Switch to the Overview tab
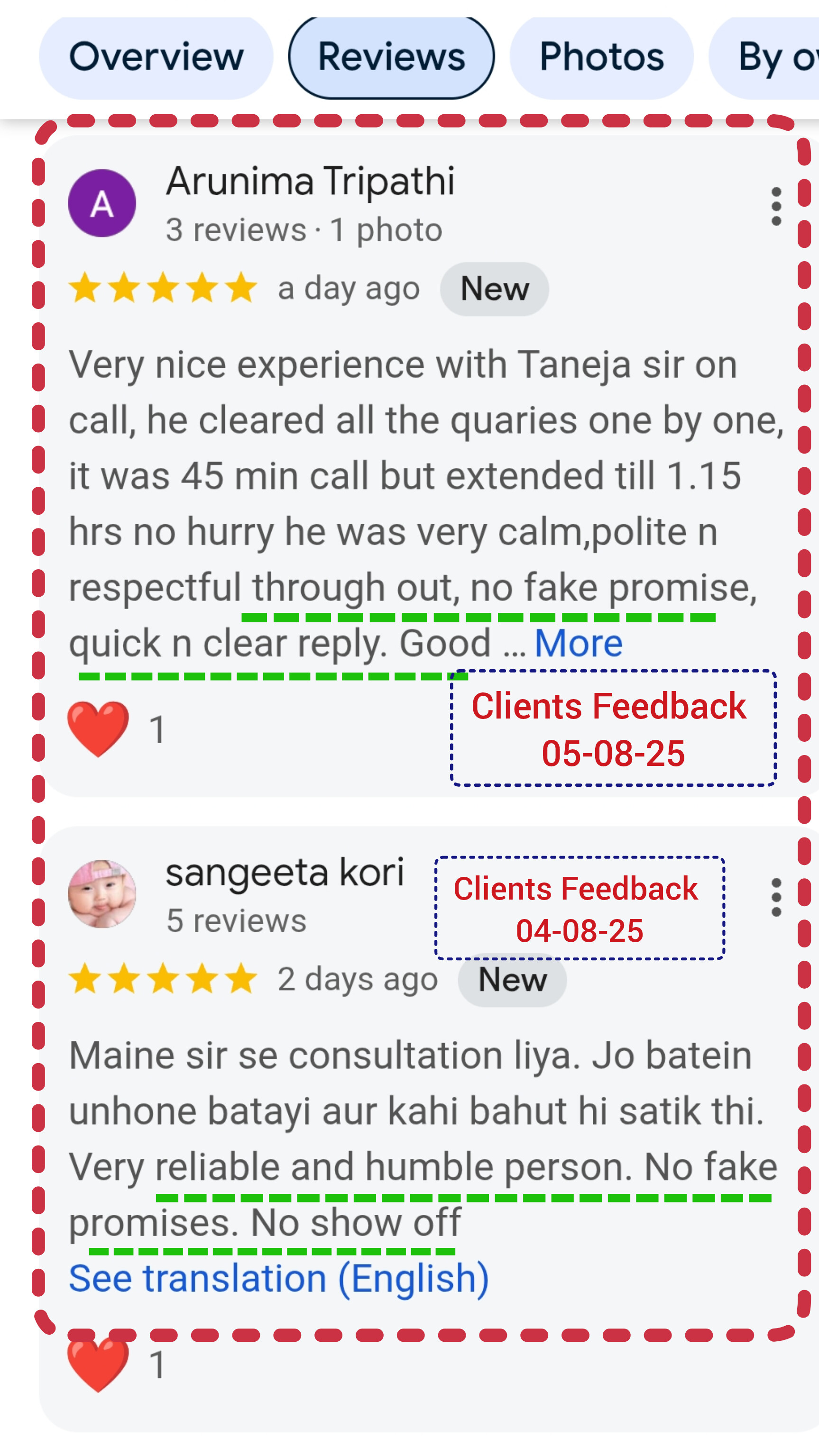This screenshot has height=1456, width=819. point(156,57)
